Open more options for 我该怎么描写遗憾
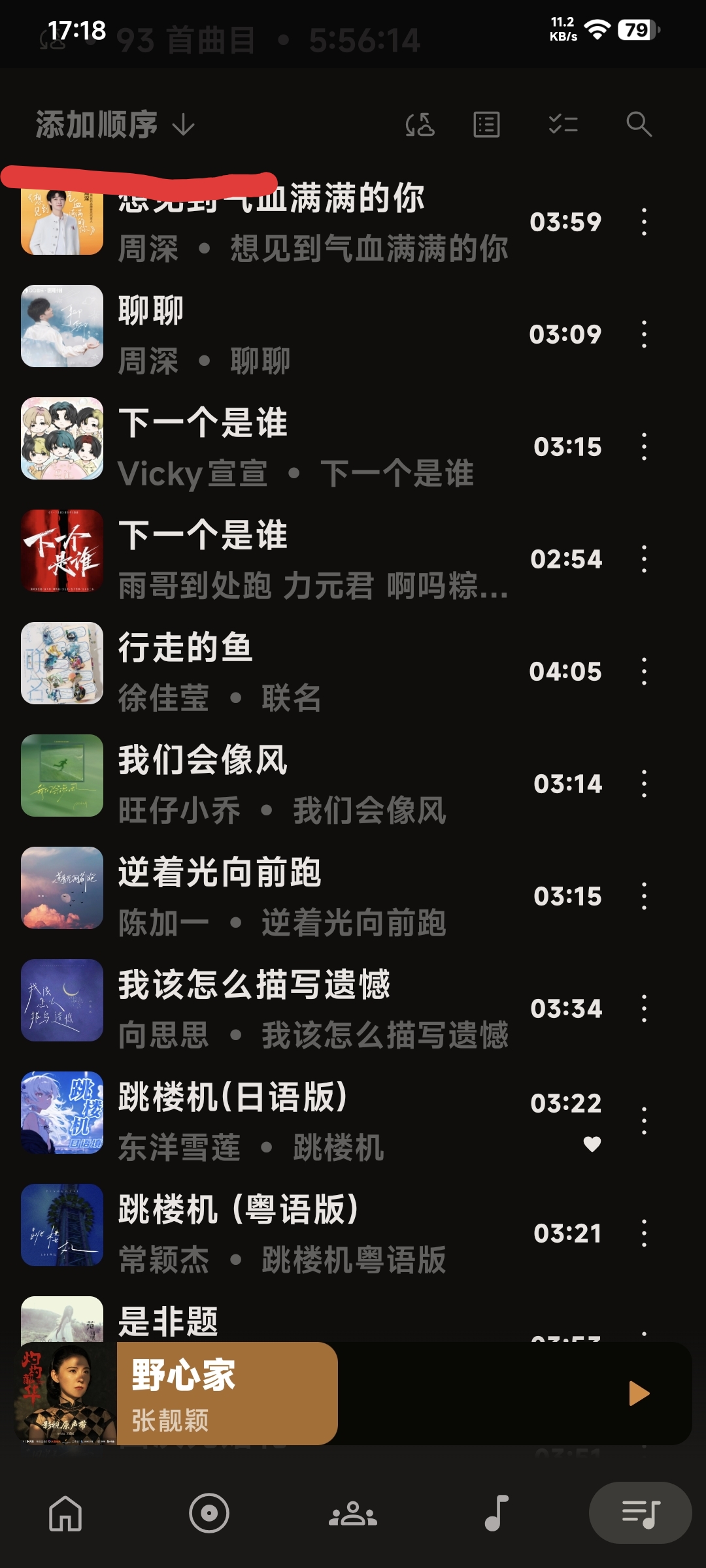 click(x=644, y=1009)
